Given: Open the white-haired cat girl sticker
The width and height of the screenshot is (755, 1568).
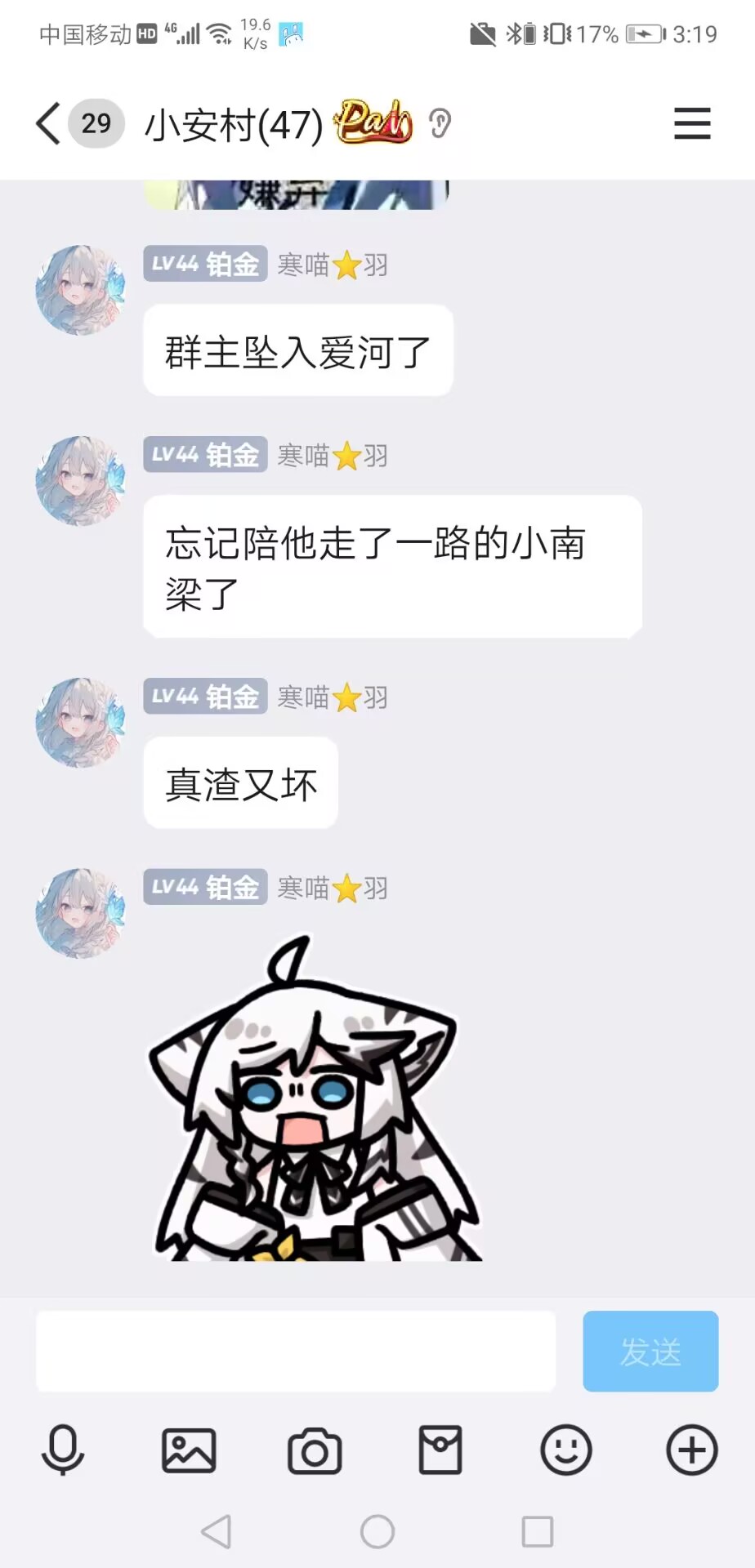Looking at the screenshot, I should pos(315,1098).
